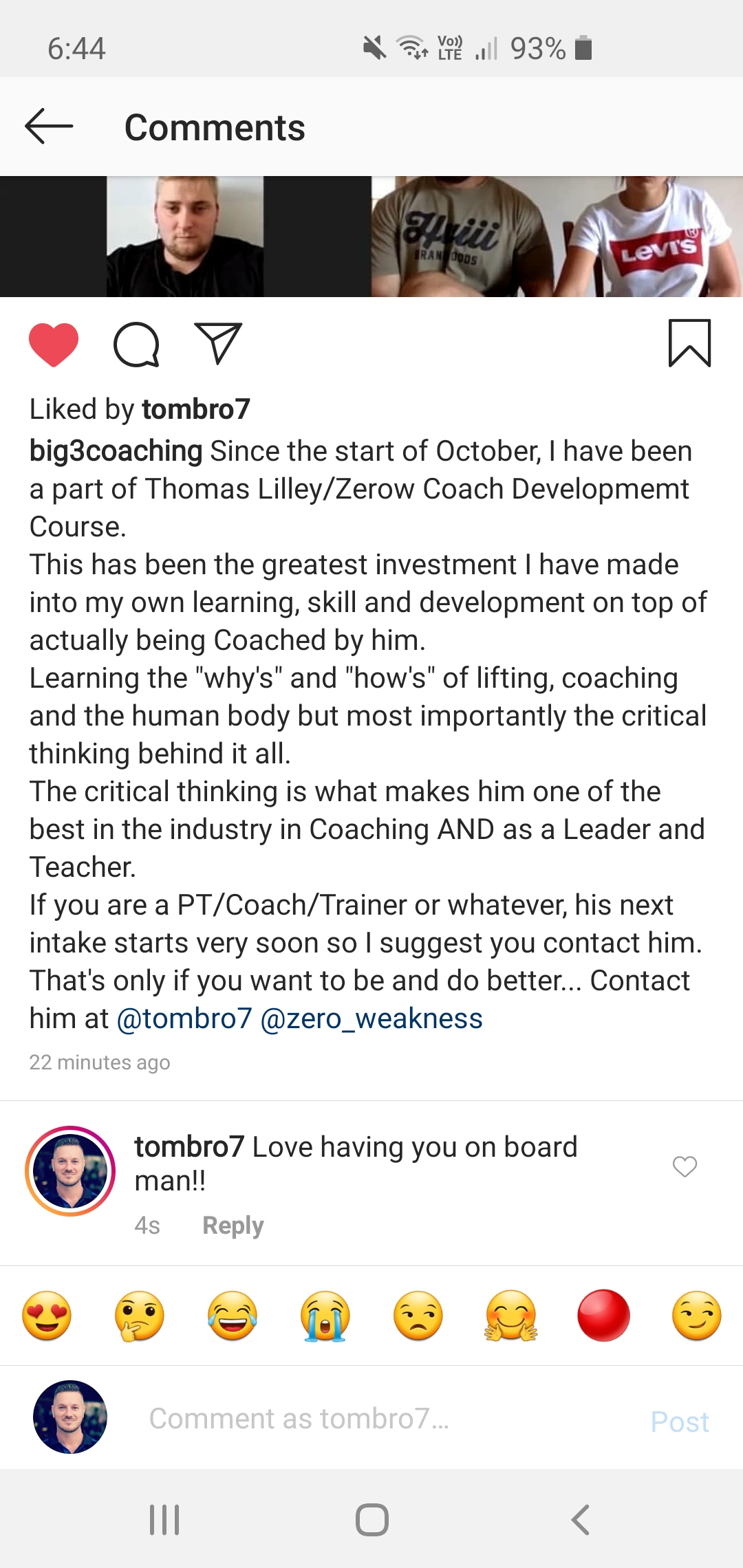
Task: Go back using the top arrow
Action: 49,127
